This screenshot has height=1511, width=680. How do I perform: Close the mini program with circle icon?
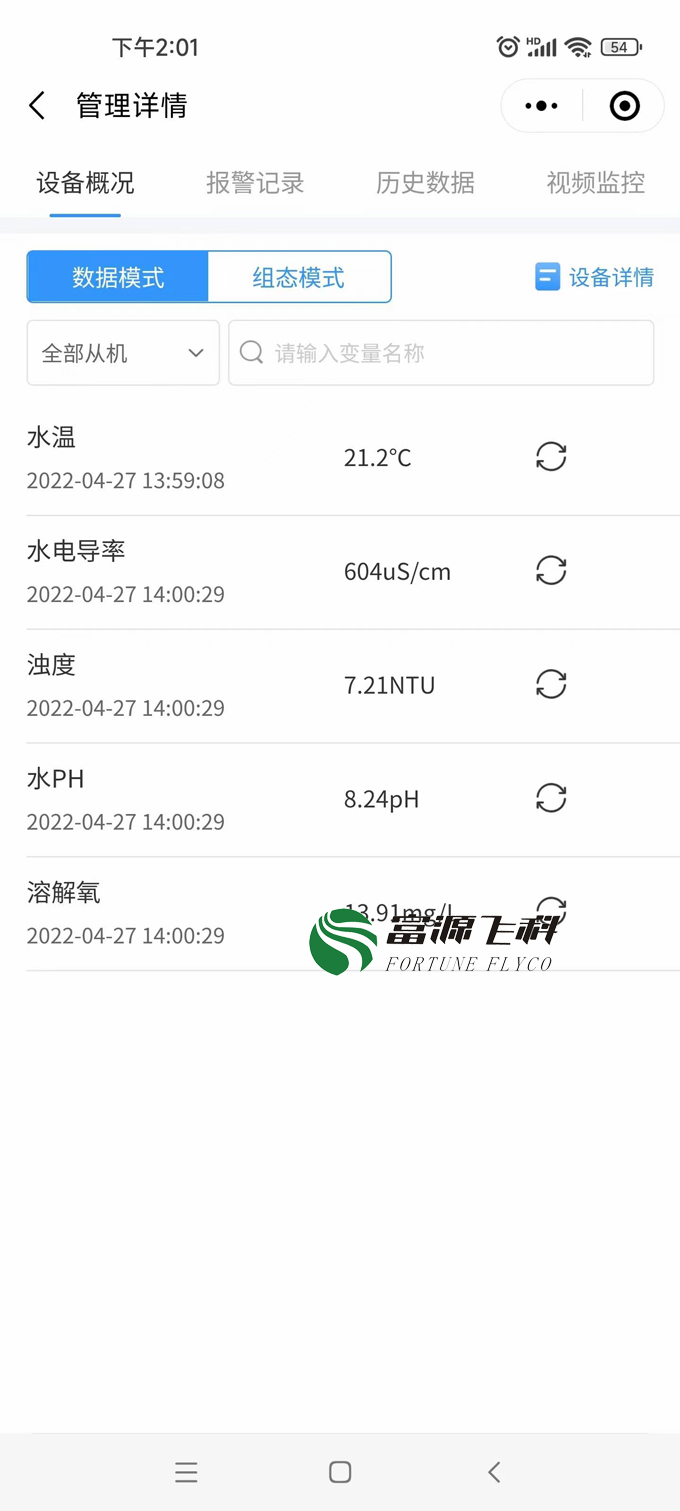625,106
